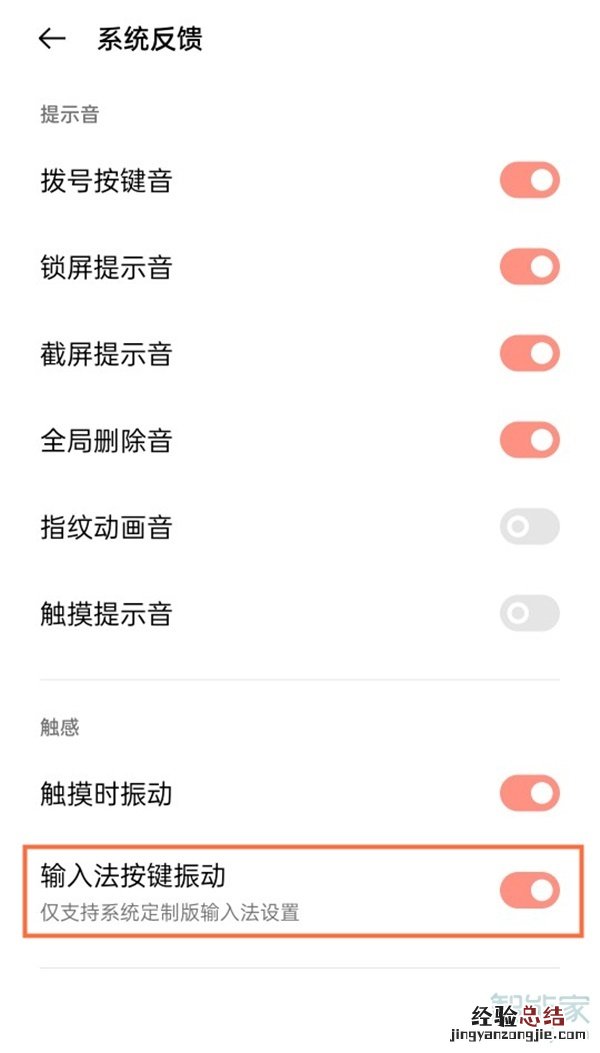Screen dimensions: 600x1053
Task: Enable 指纹动画音 switch
Action: 529,527
